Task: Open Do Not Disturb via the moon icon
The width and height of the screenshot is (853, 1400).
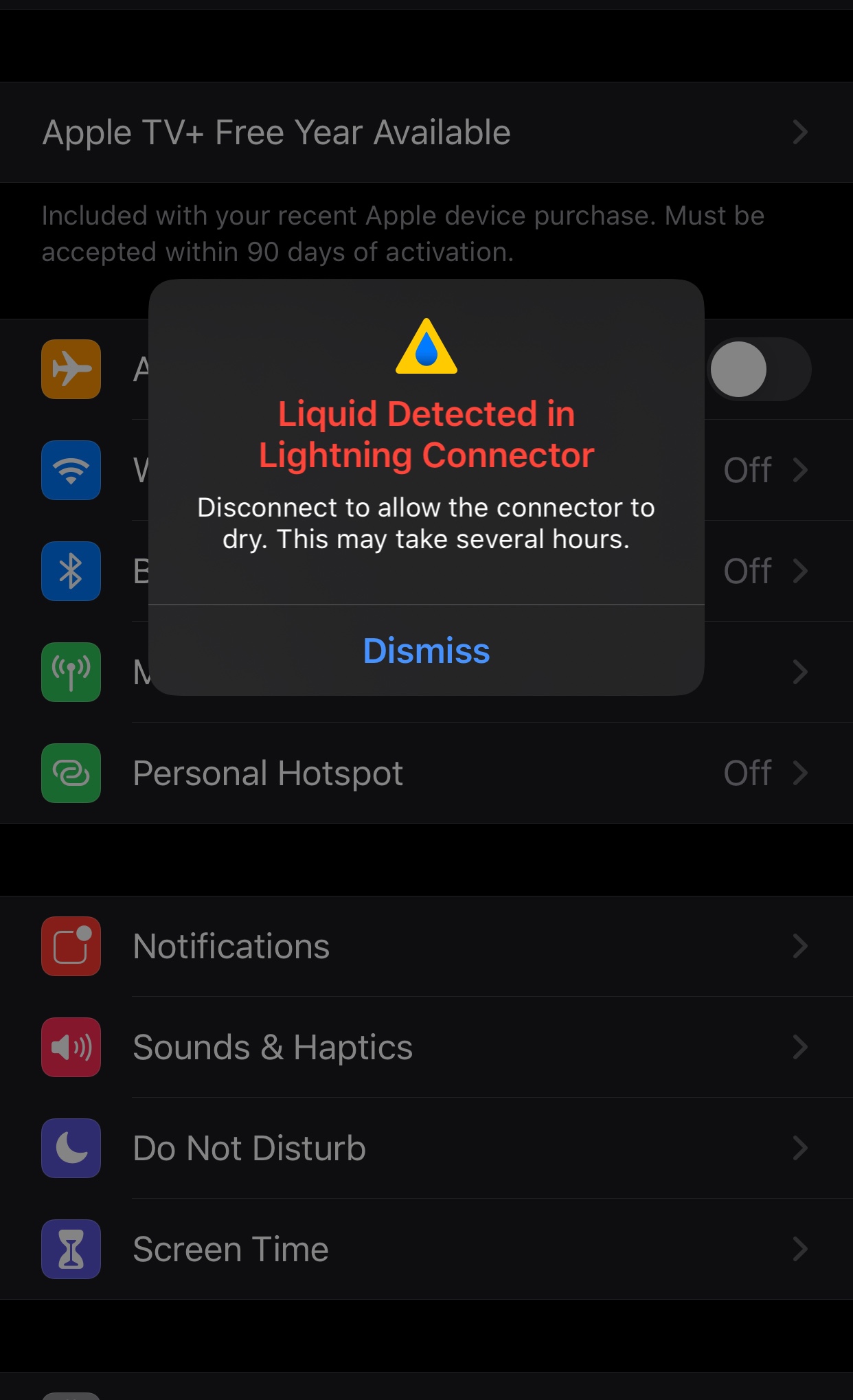Action: pyautogui.click(x=71, y=1148)
